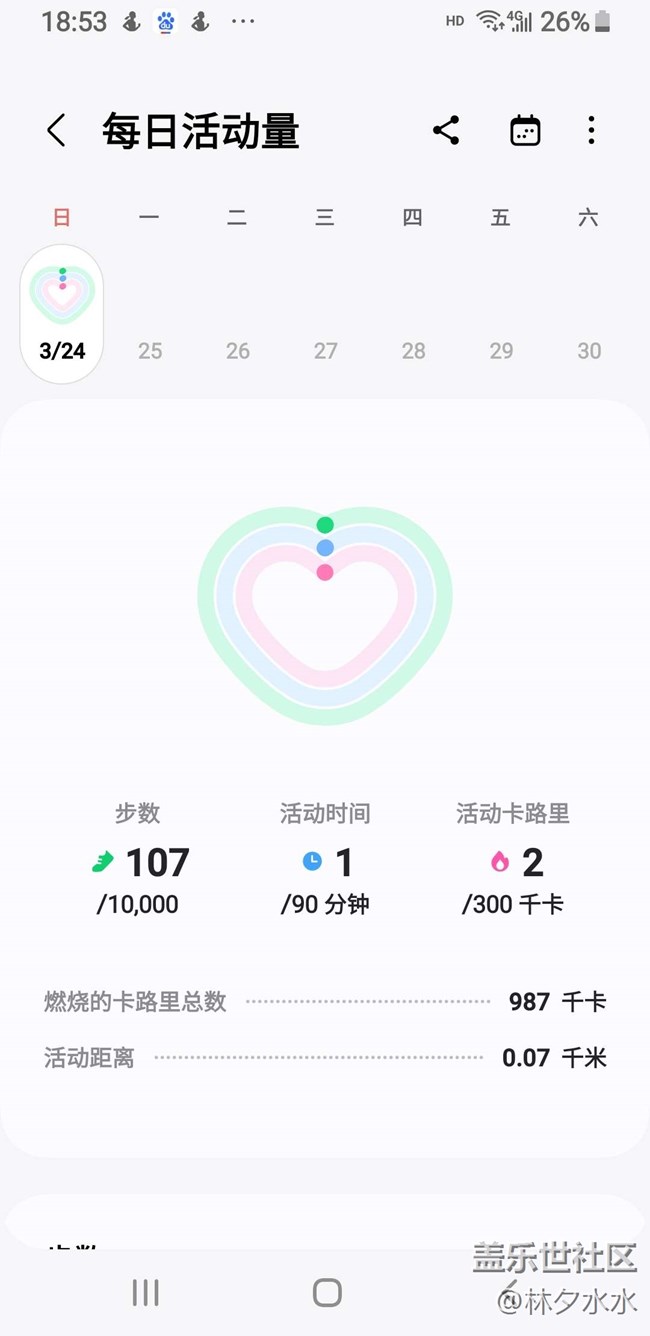Tap the system home button

pos(327,1293)
